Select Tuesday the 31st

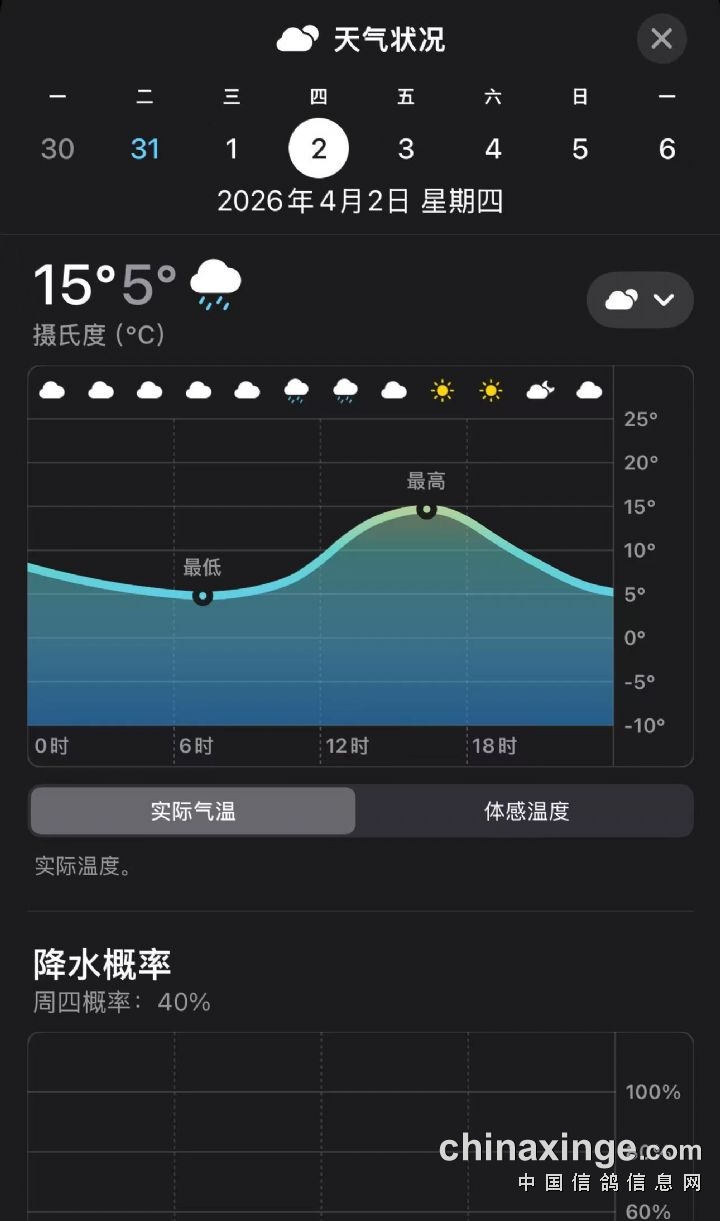coord(145,149)
